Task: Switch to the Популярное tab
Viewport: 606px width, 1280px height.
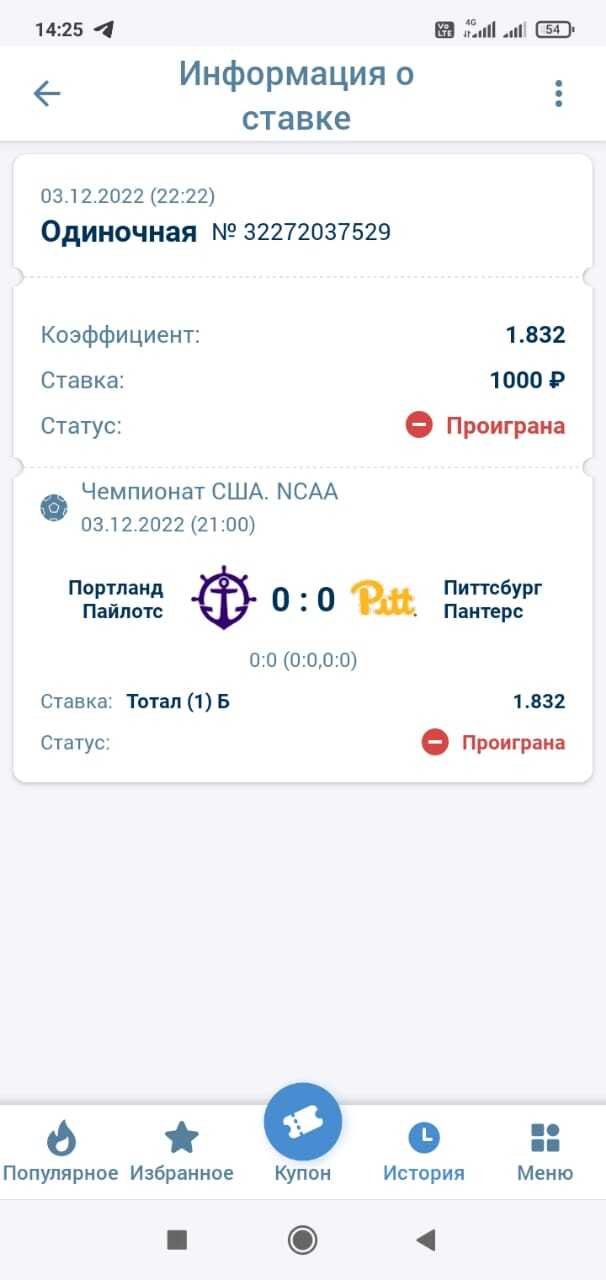Action: (x=61, y=1151)
